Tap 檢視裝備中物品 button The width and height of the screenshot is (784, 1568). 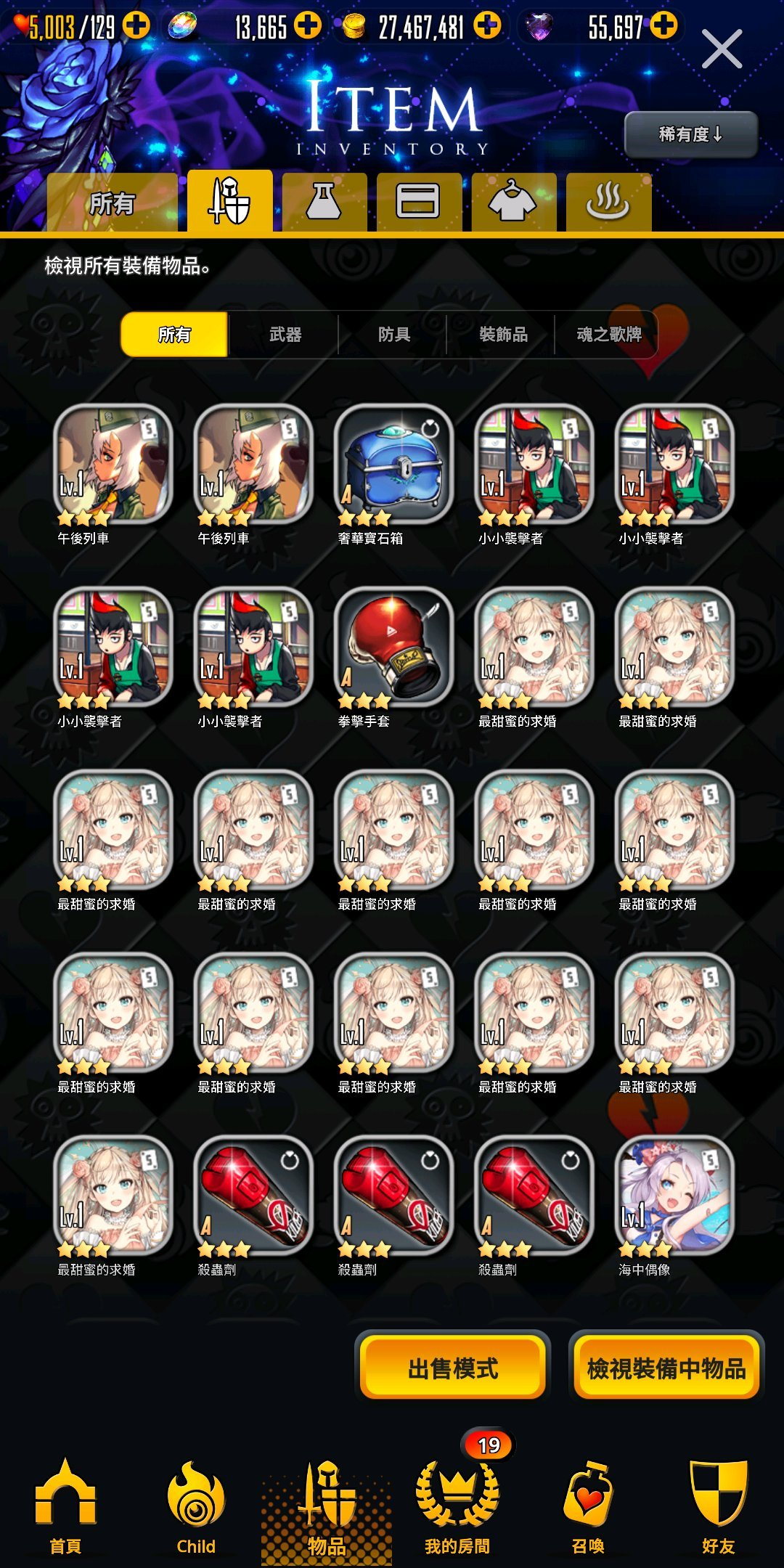[x=666, y=1368]
